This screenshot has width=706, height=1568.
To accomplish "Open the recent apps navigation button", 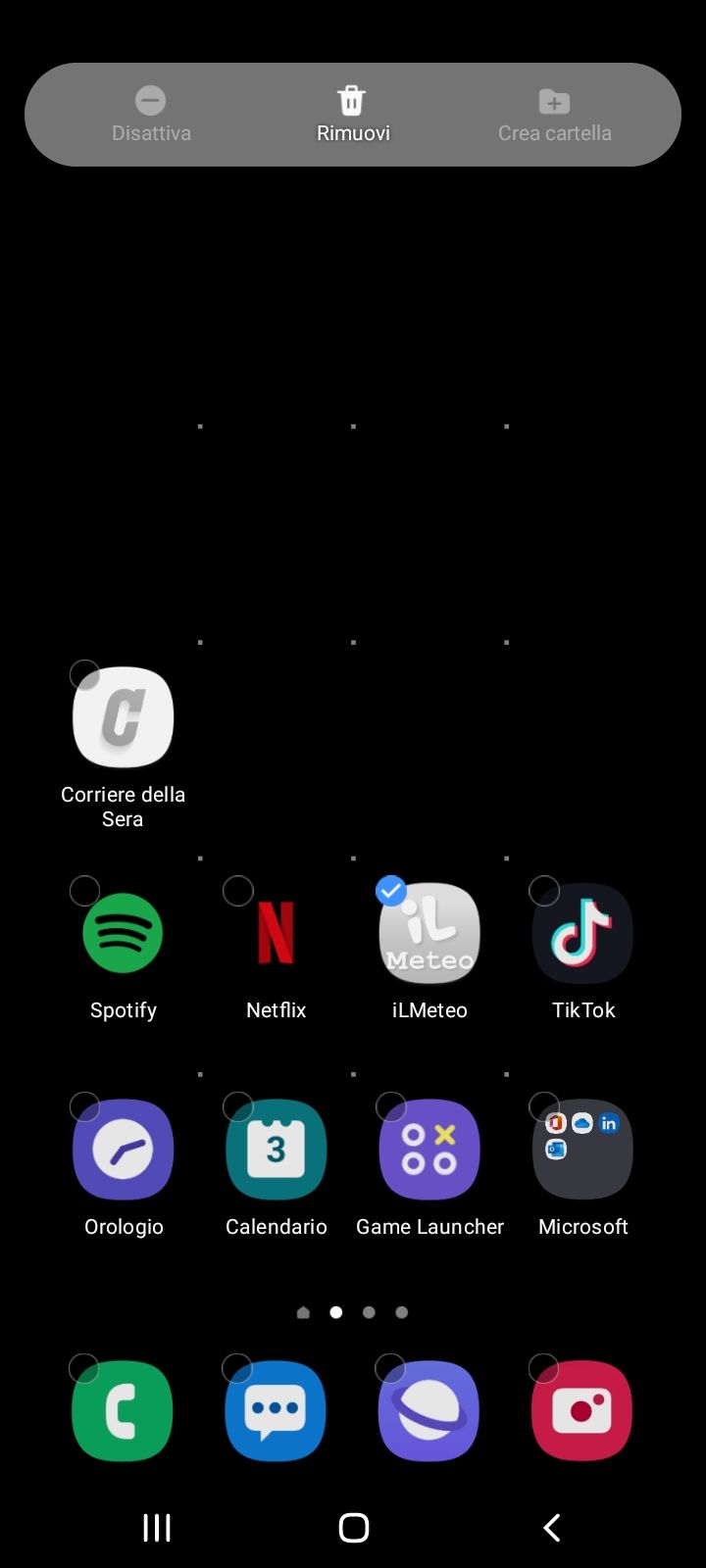I will pyautogui.click(x=156, y=1526).
